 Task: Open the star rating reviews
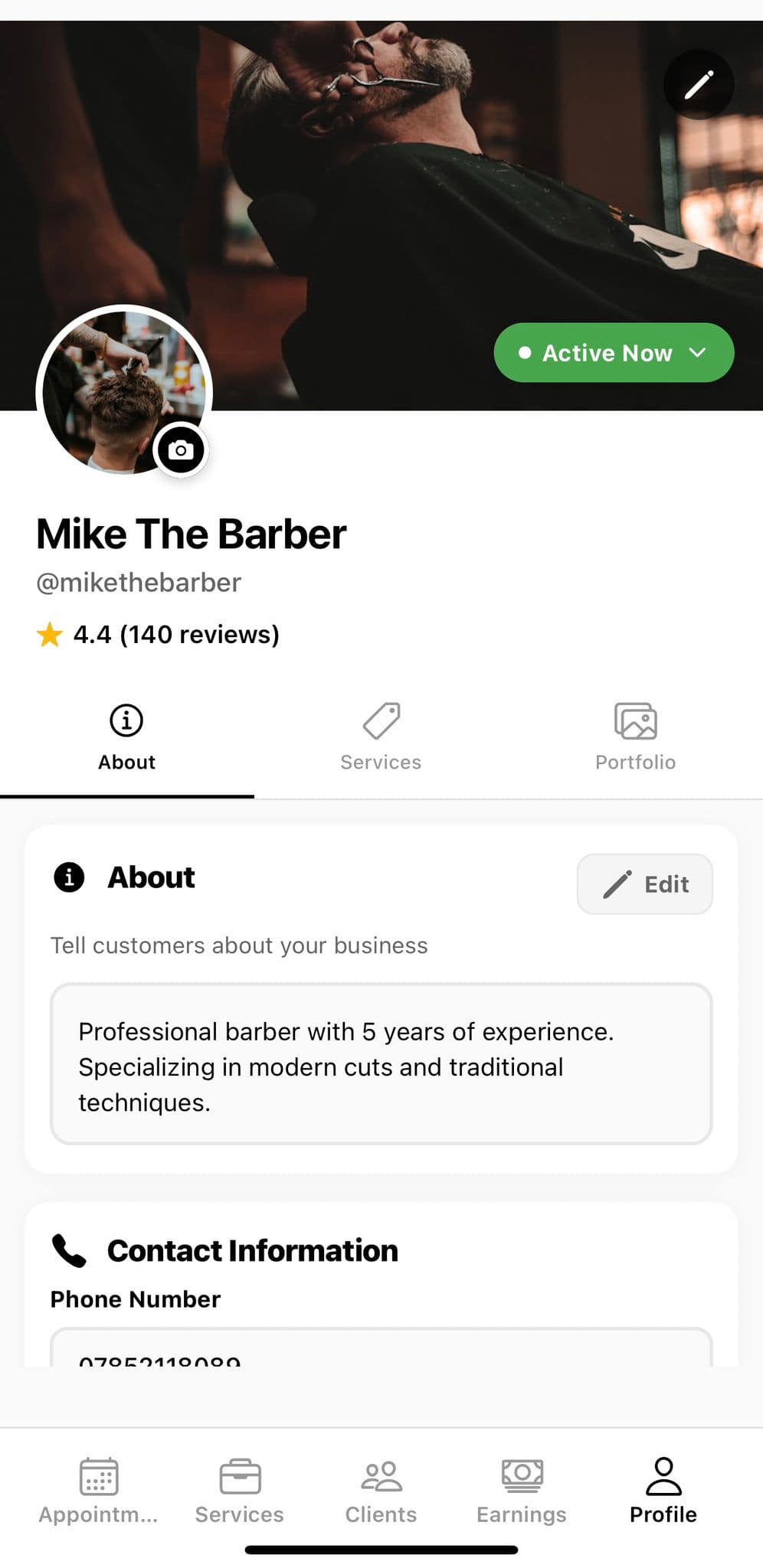tap(159, 634)
